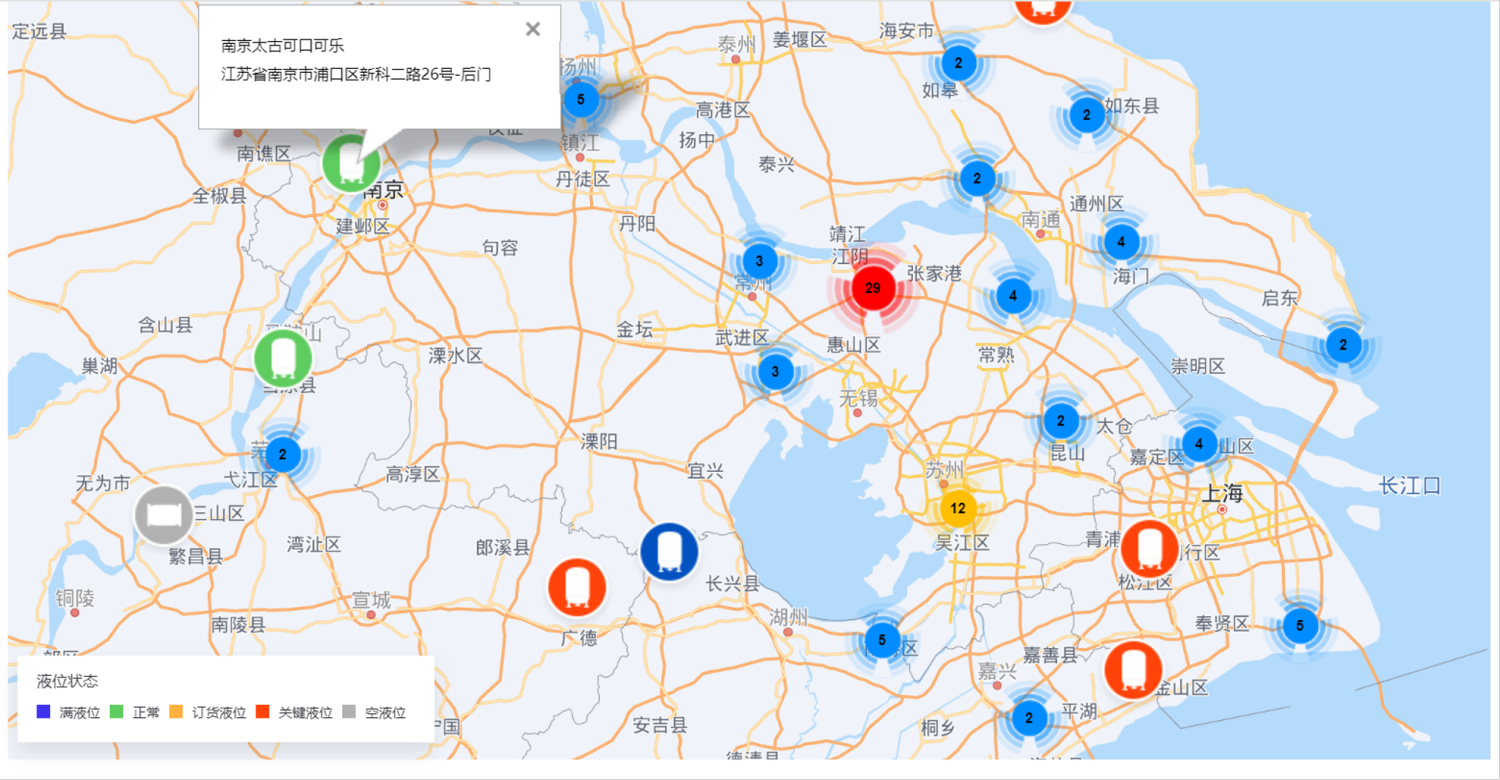Expand the cluster of 3 near 常州
The height and width of the screenshot is (780, 1500).
(x=760, y=262)
